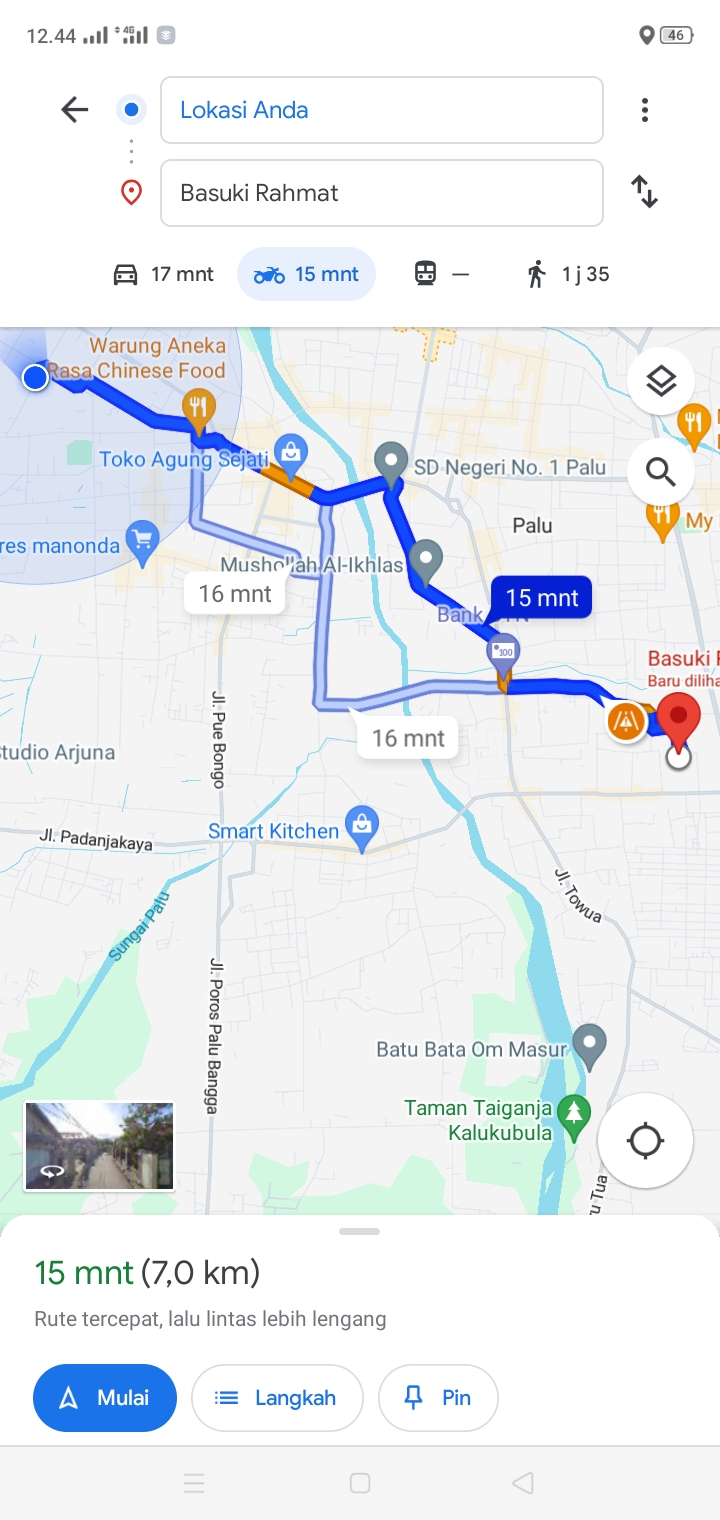Pin this route
This screenshot has height=1520, width=720.
point(438,1398)
